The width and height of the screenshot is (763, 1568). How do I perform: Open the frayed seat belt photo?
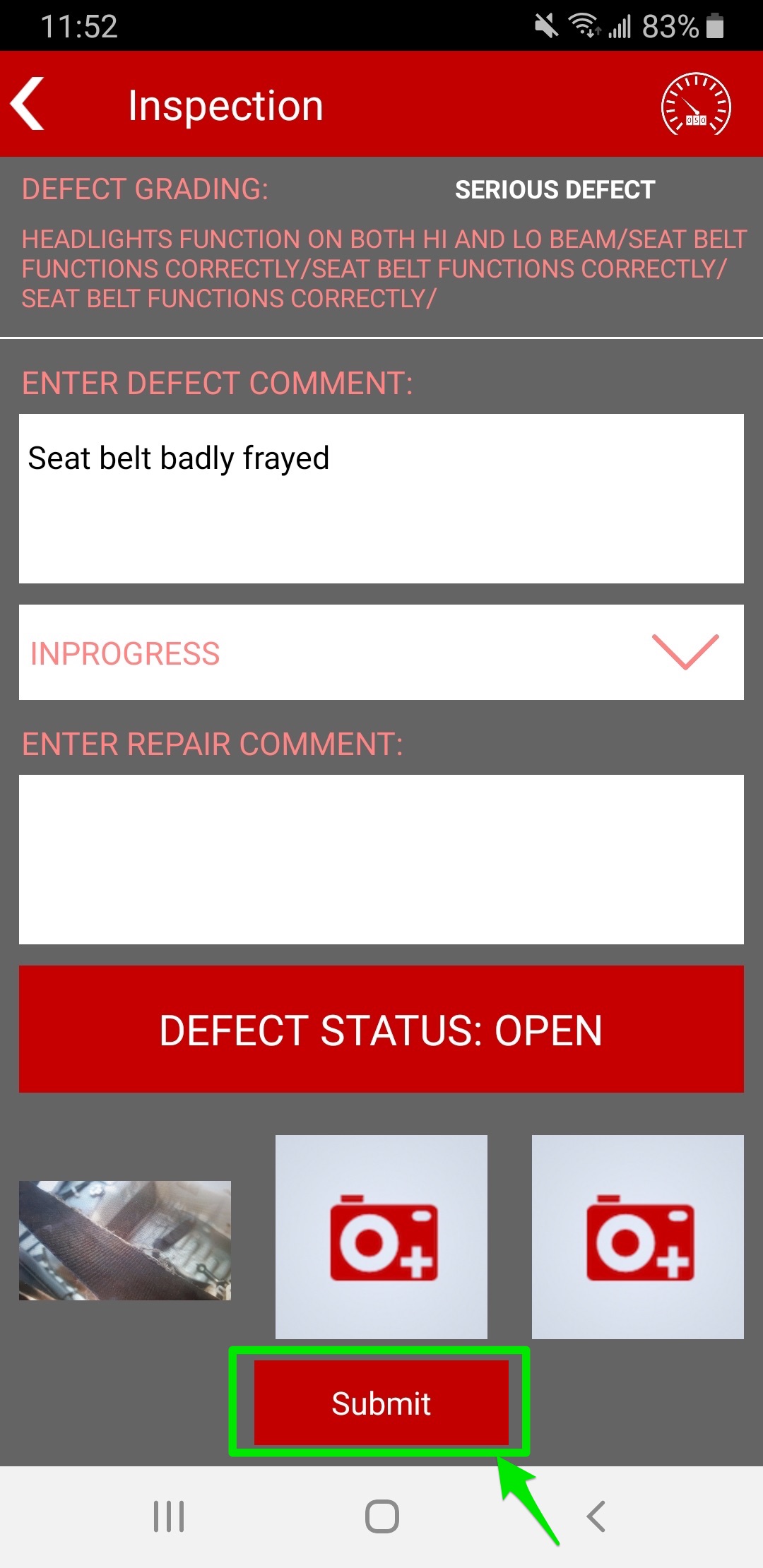[x=125, y=1240]
